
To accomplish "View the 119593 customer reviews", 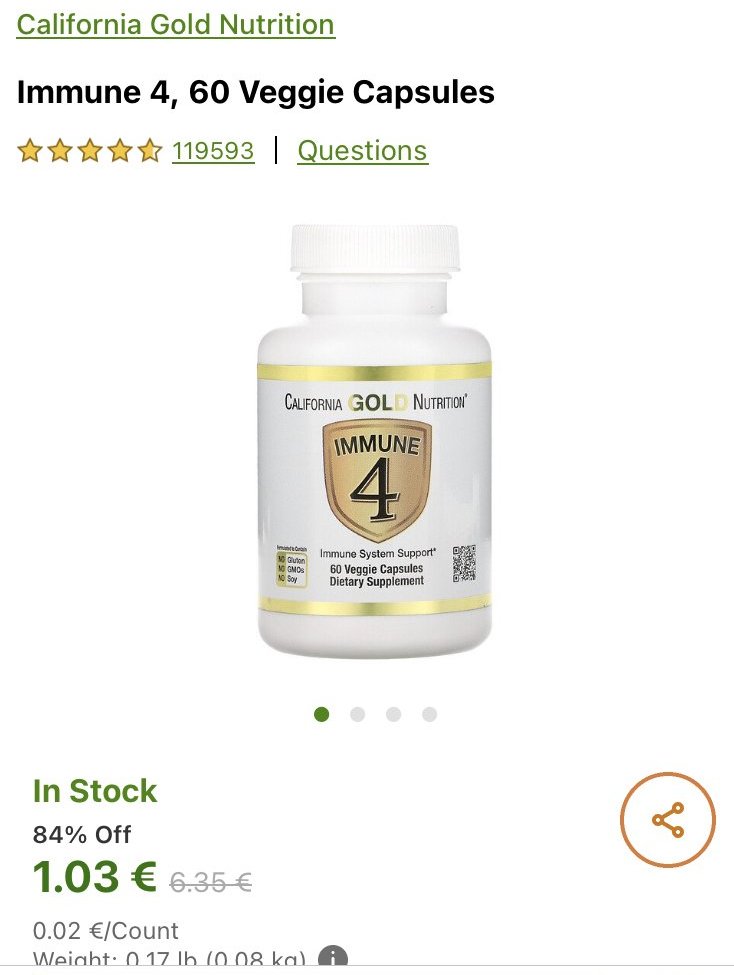I will [x=213, y=151].
